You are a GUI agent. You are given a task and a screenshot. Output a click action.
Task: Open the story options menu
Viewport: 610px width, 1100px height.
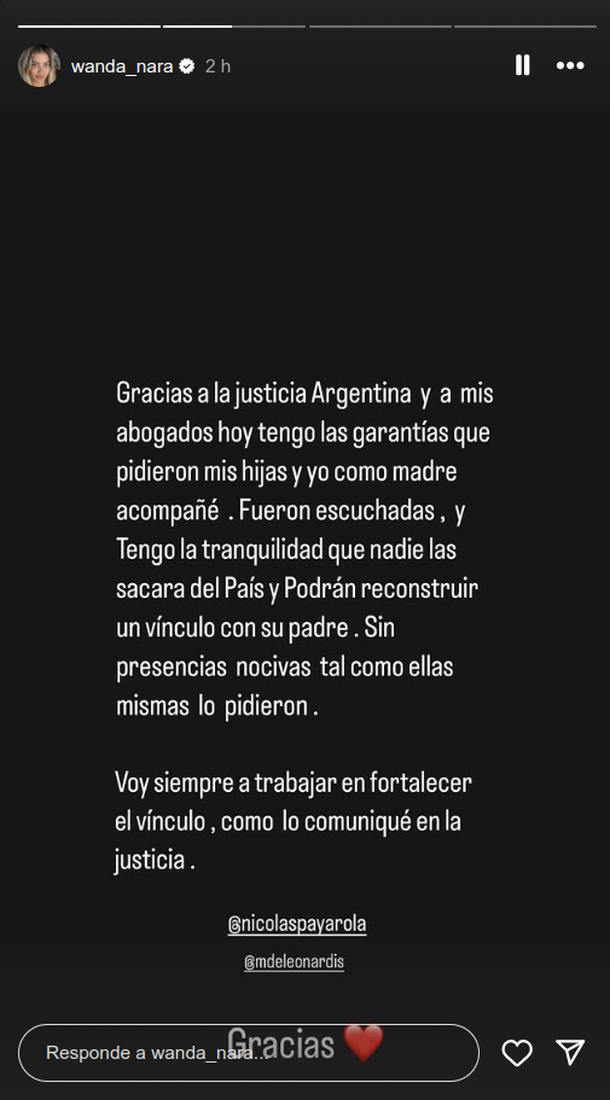[x=570, y=66]
